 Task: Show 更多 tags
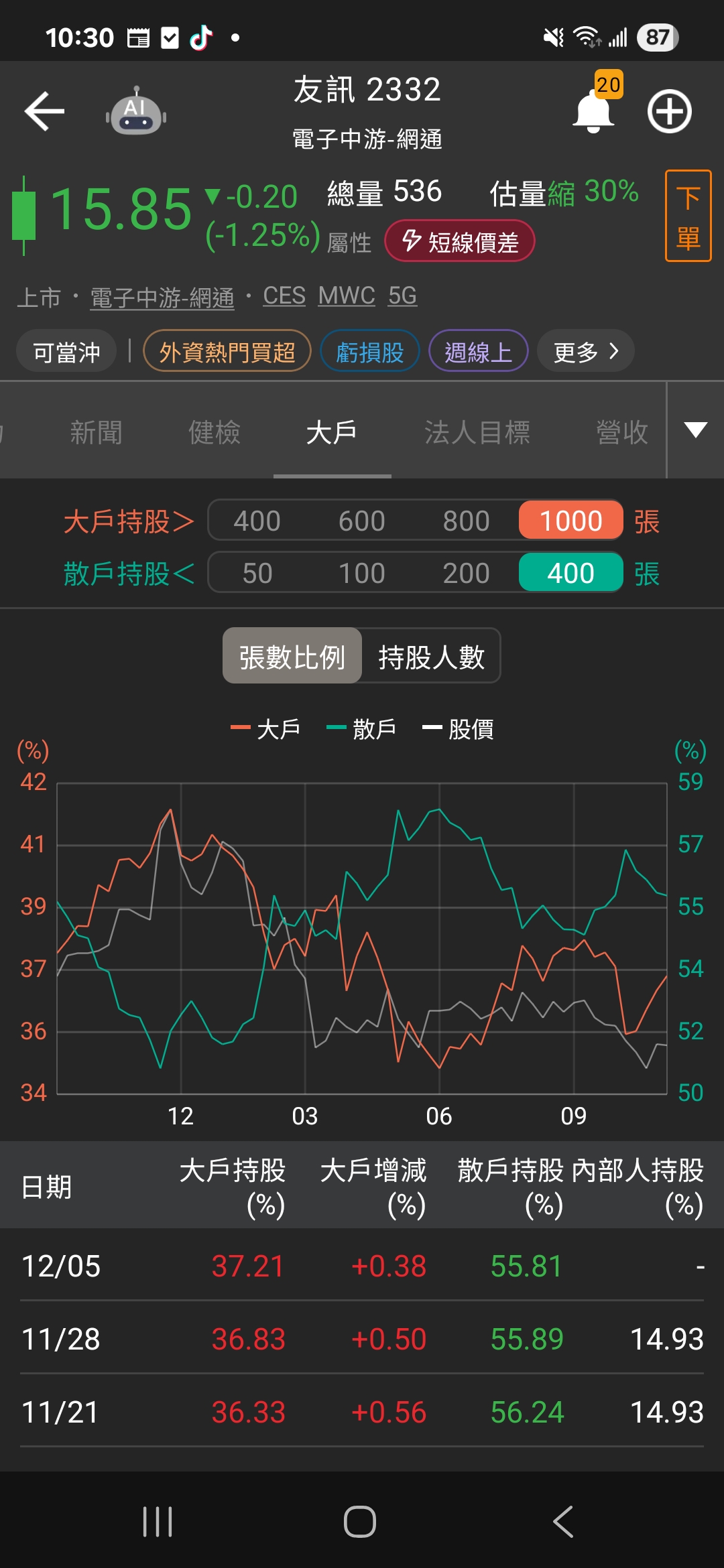pyautogui.click(x=585, y=351)
